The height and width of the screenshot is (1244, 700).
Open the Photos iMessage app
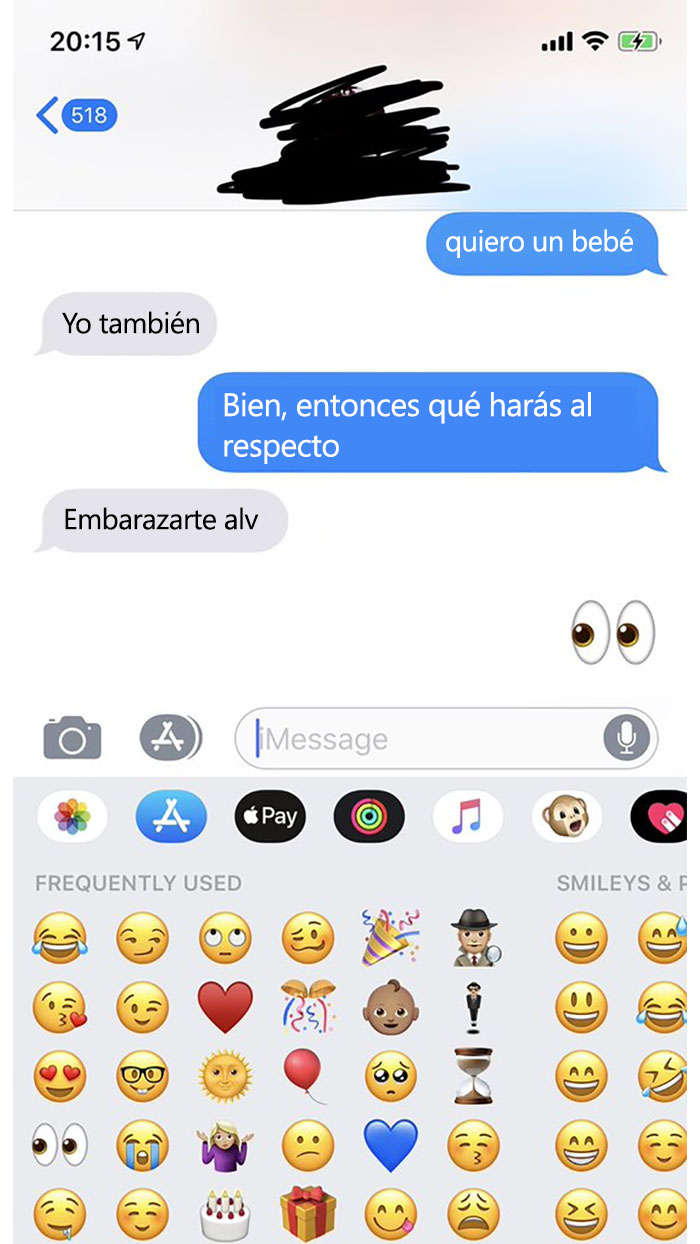(x=72, y=817)
